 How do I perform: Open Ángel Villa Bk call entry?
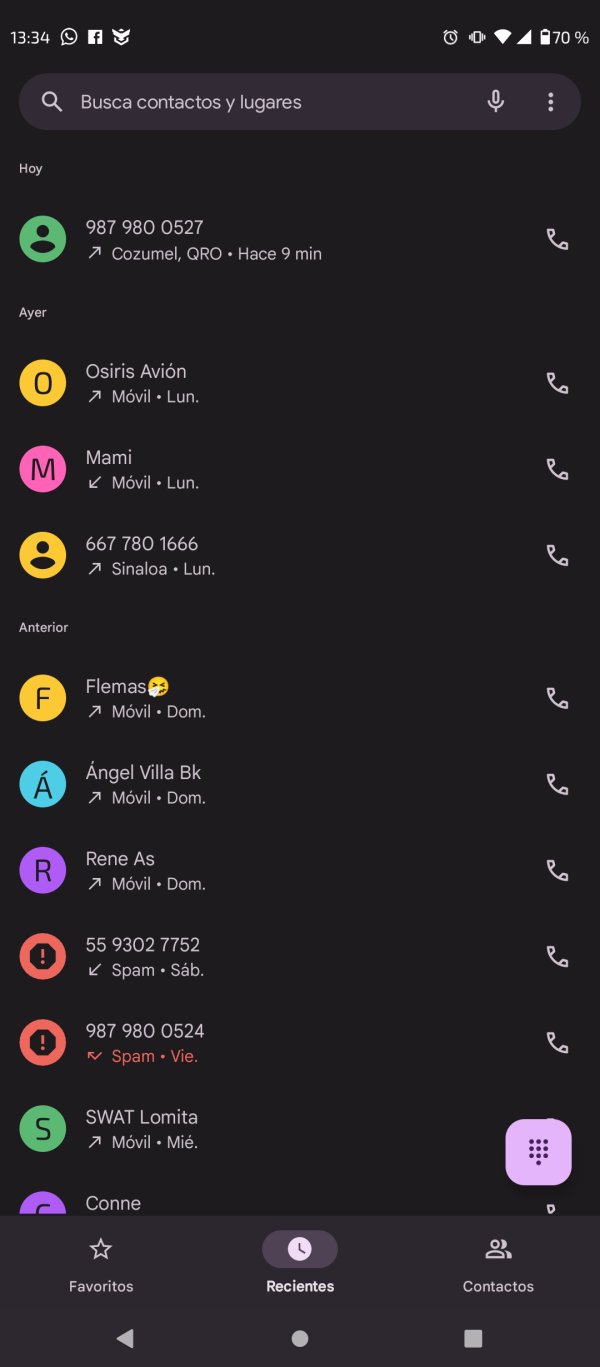pos(300,784)
